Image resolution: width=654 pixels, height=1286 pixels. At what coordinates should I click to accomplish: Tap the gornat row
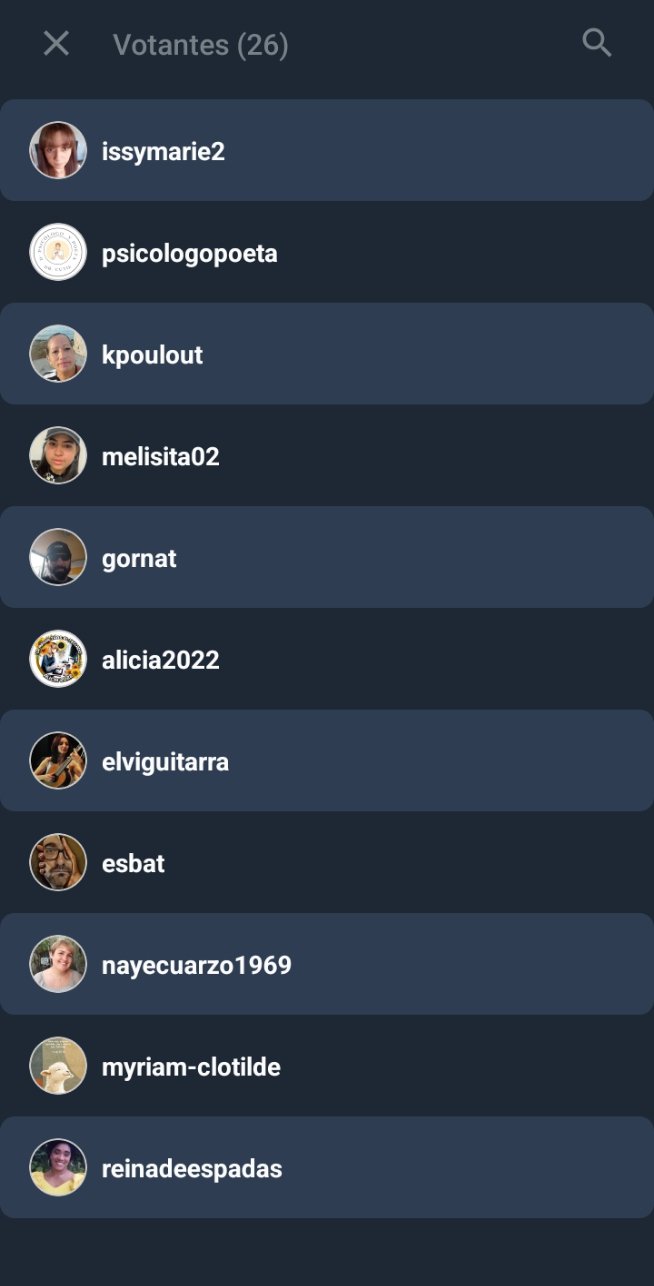[327, 557]
